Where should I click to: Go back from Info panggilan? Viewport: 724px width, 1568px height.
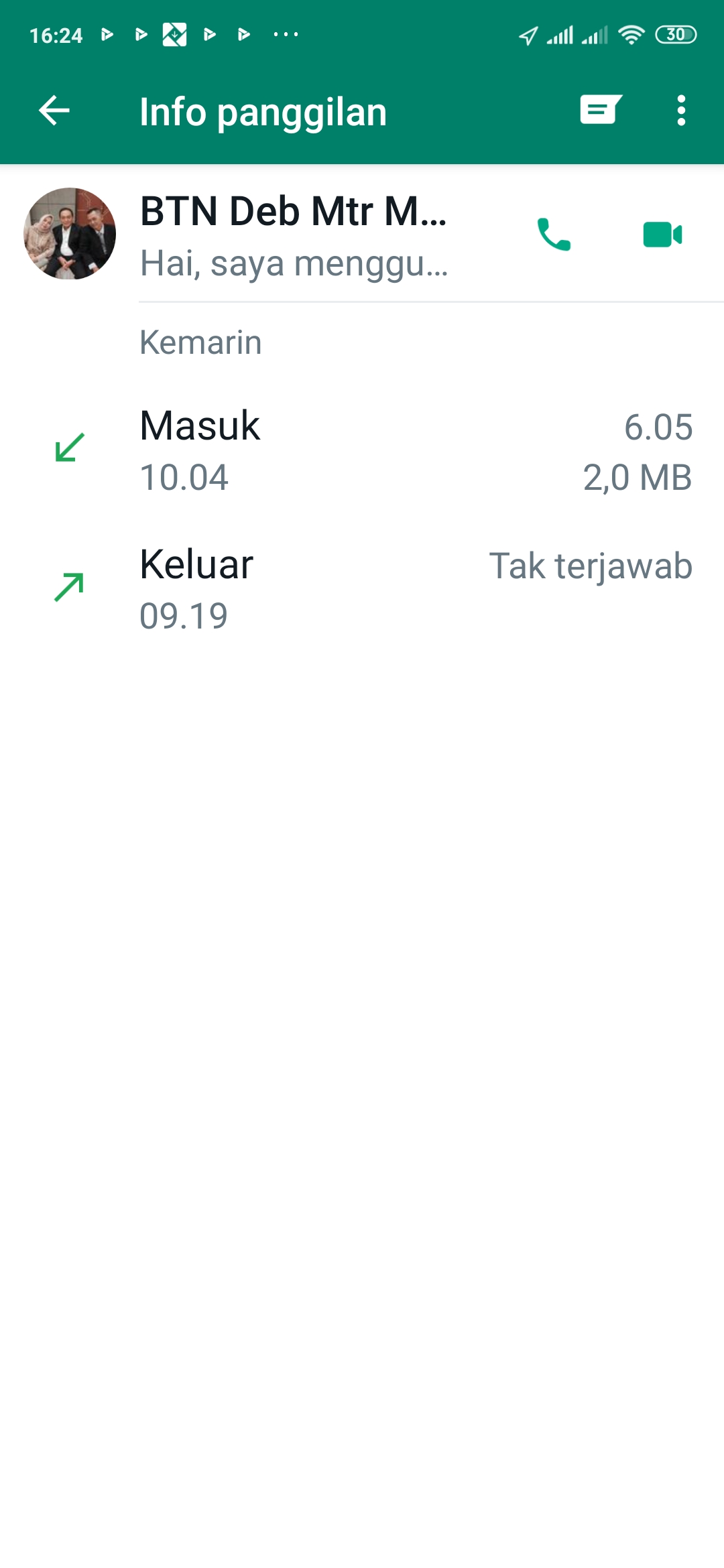(54, 111)
